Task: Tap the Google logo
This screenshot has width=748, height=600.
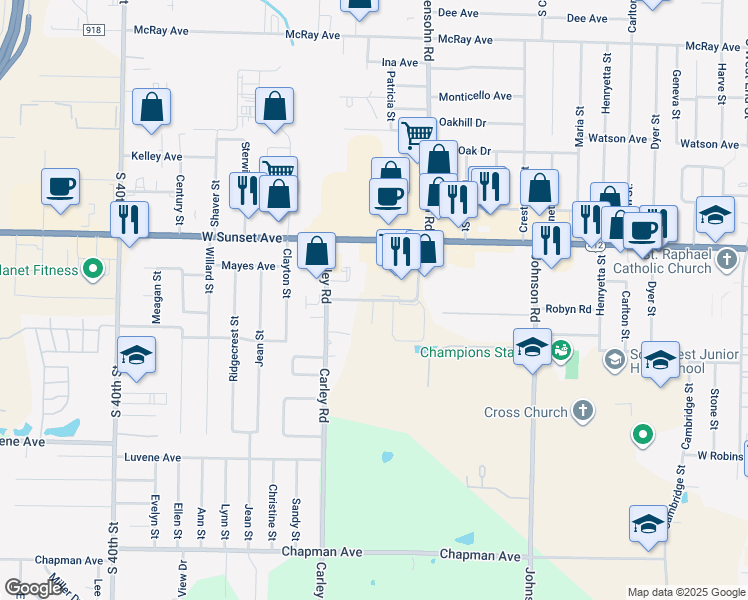Action: (x=33, y=588)
